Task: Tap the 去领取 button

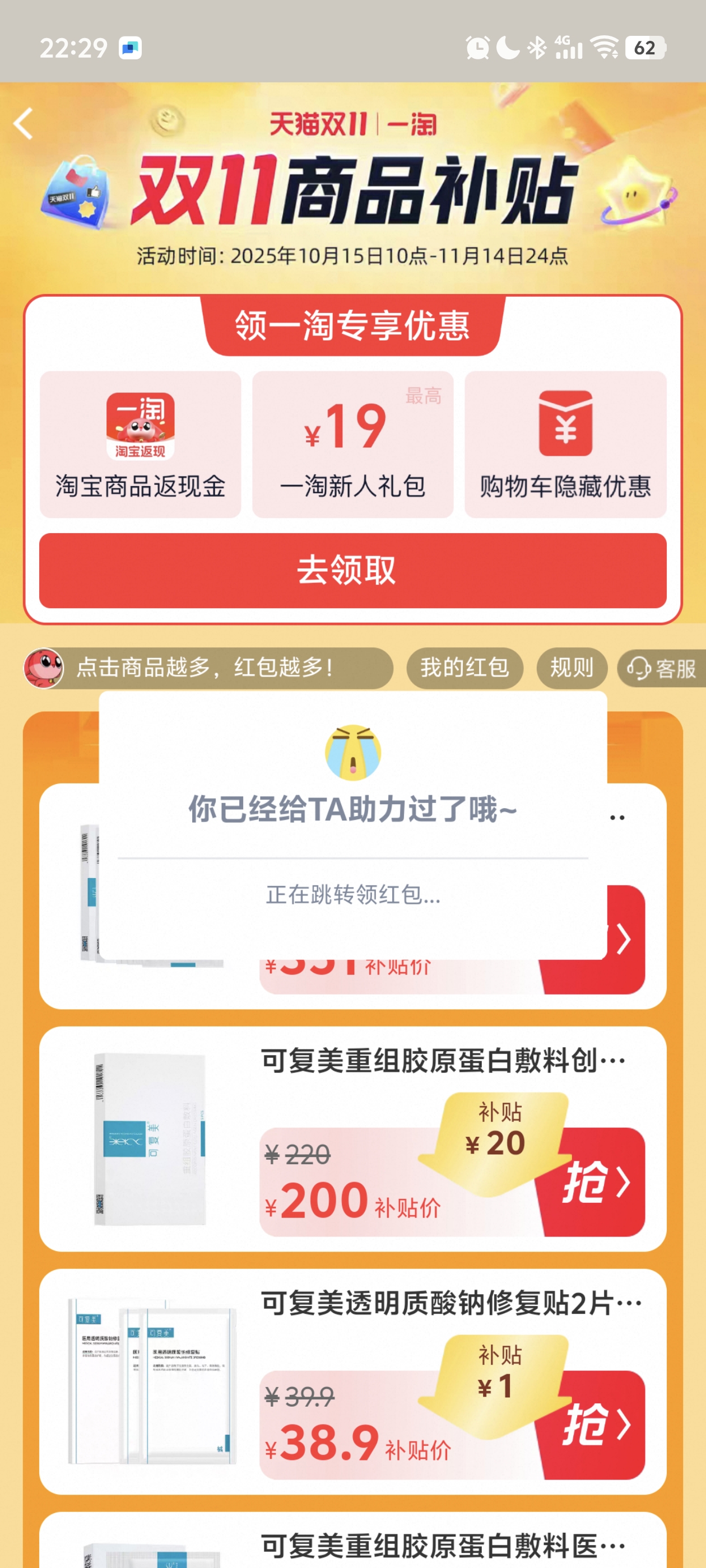Action: click(x=352, y=570)
